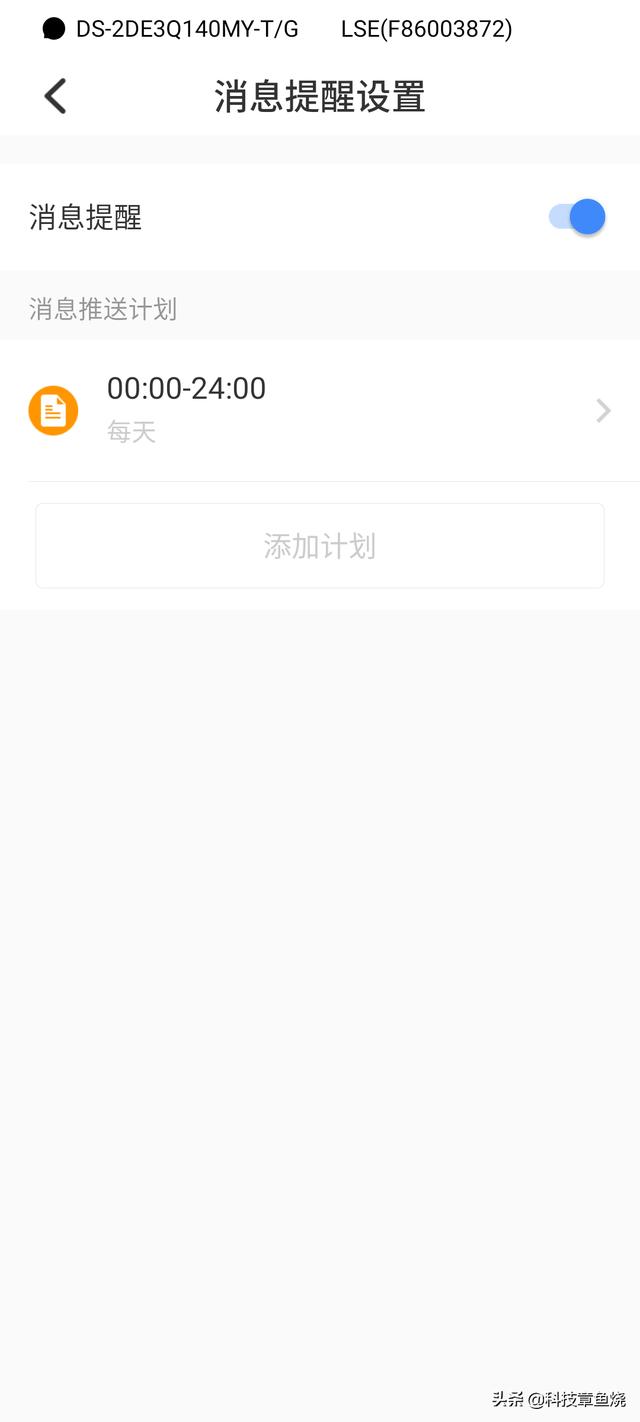This screenshot has height=1422, width=640.
Task: Turn off the 消息提醒 switch
Action: pyautogui.click(x=578, y=217)
